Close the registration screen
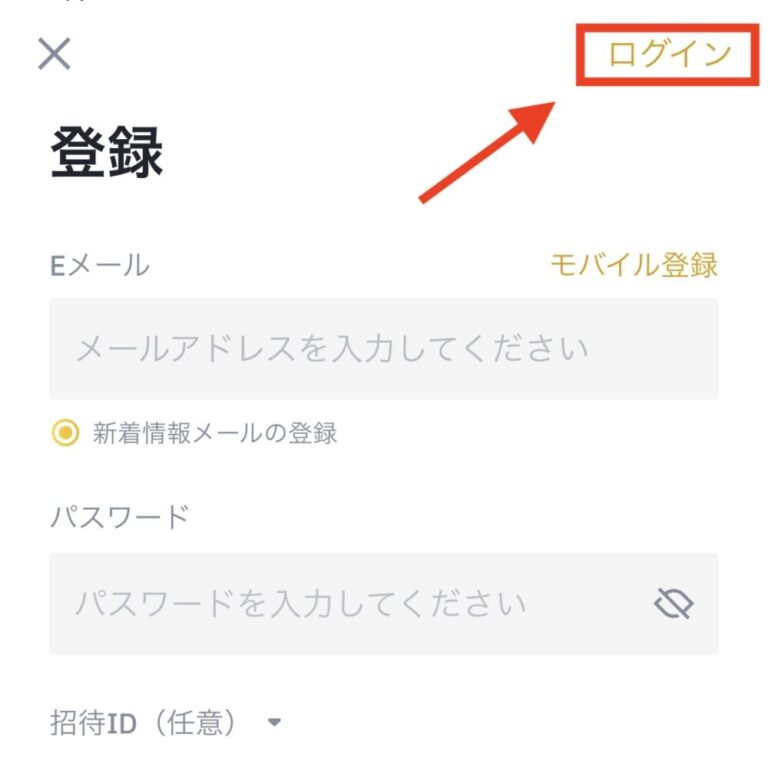 pos(54,53)
